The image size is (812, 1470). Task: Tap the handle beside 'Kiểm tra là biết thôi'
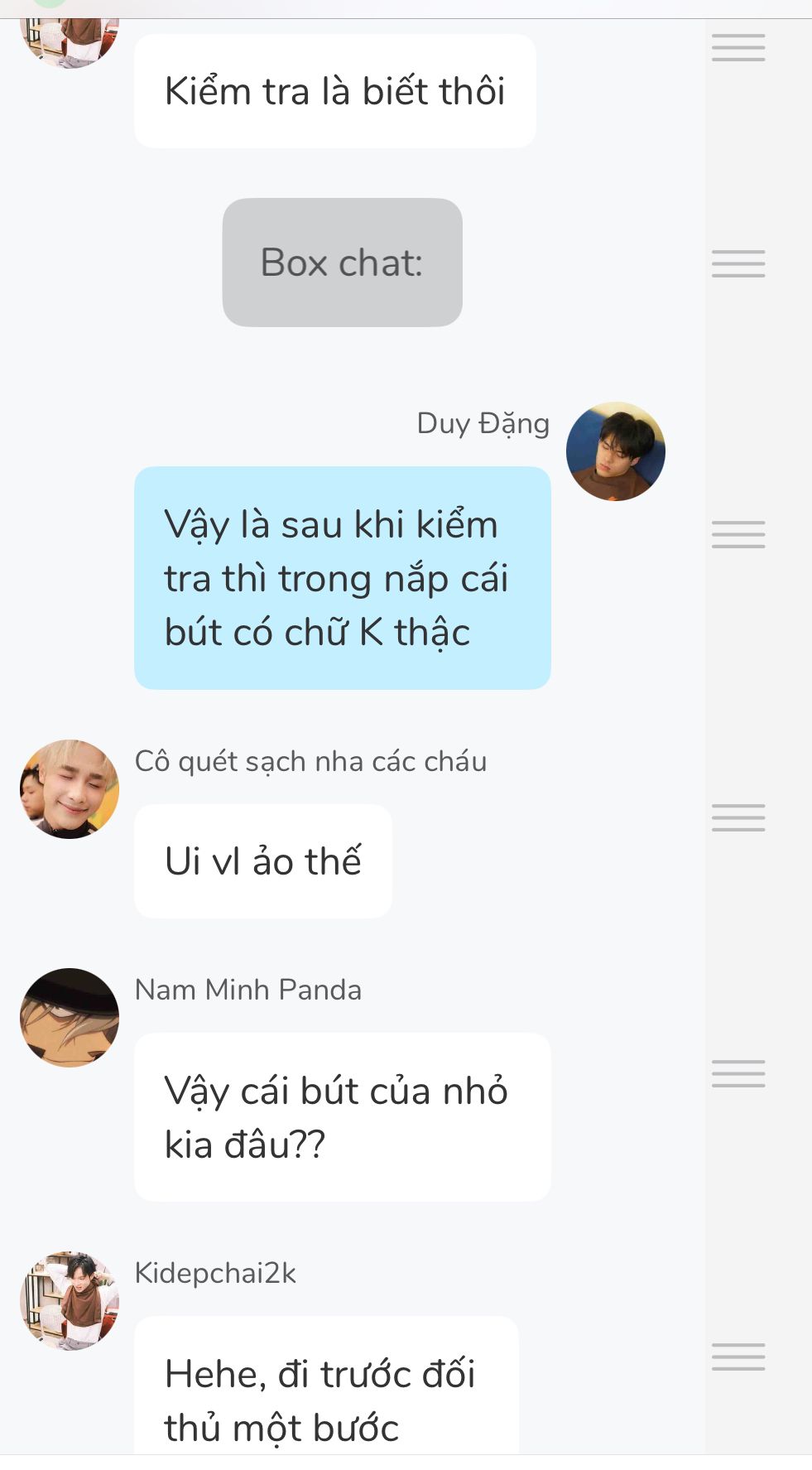click(738, 47)
